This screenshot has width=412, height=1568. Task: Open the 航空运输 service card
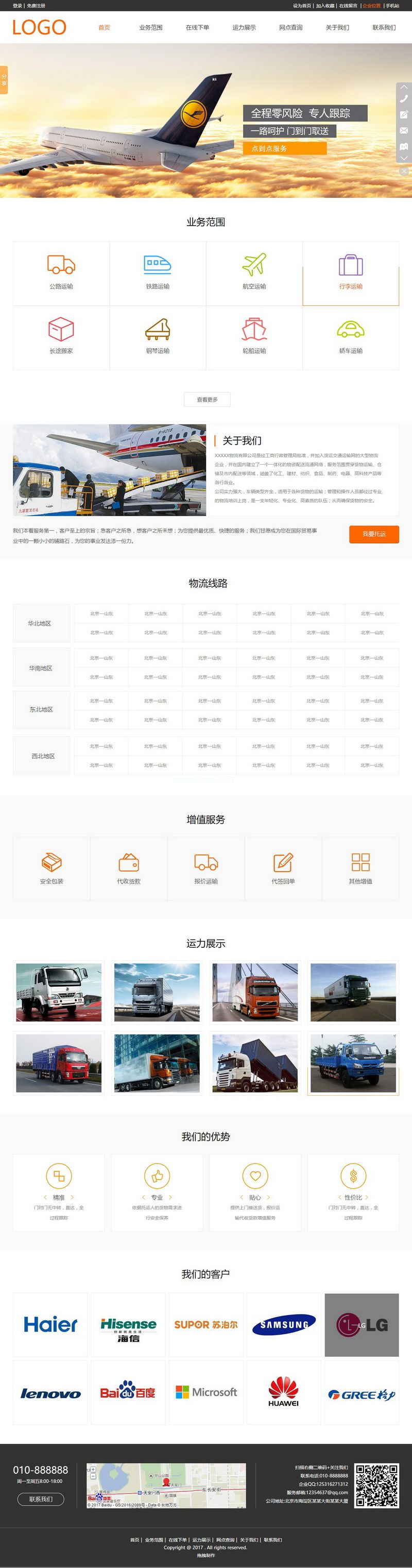point(254,274)
